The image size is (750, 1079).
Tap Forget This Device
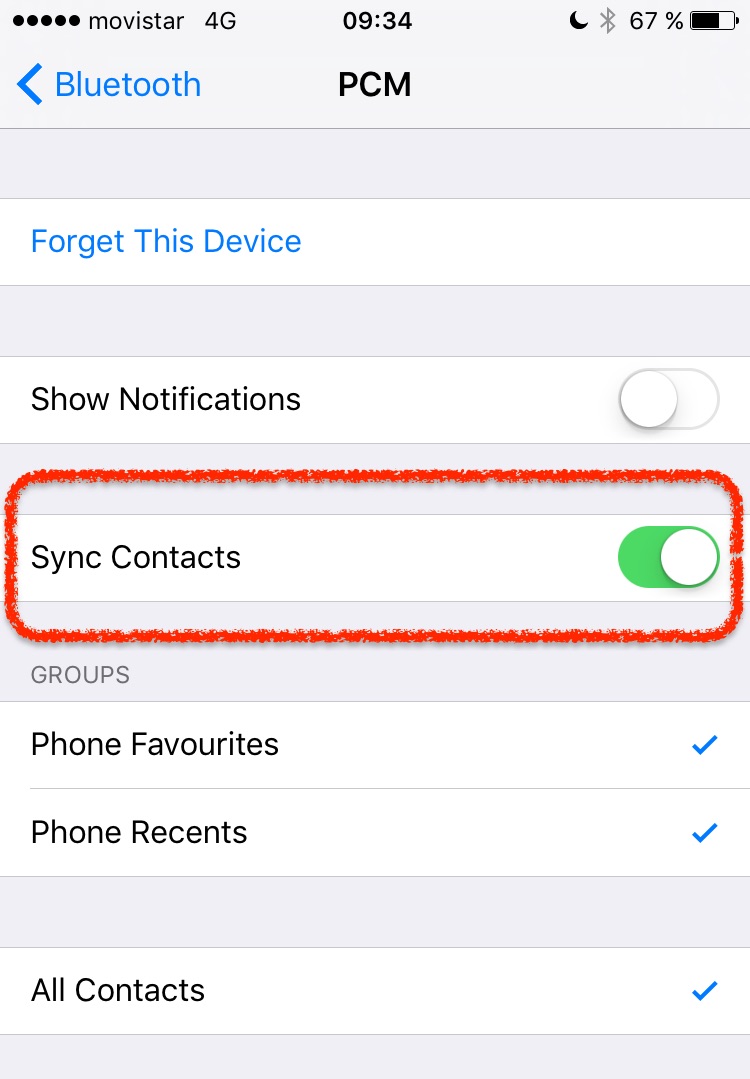[x=166, y=242]
